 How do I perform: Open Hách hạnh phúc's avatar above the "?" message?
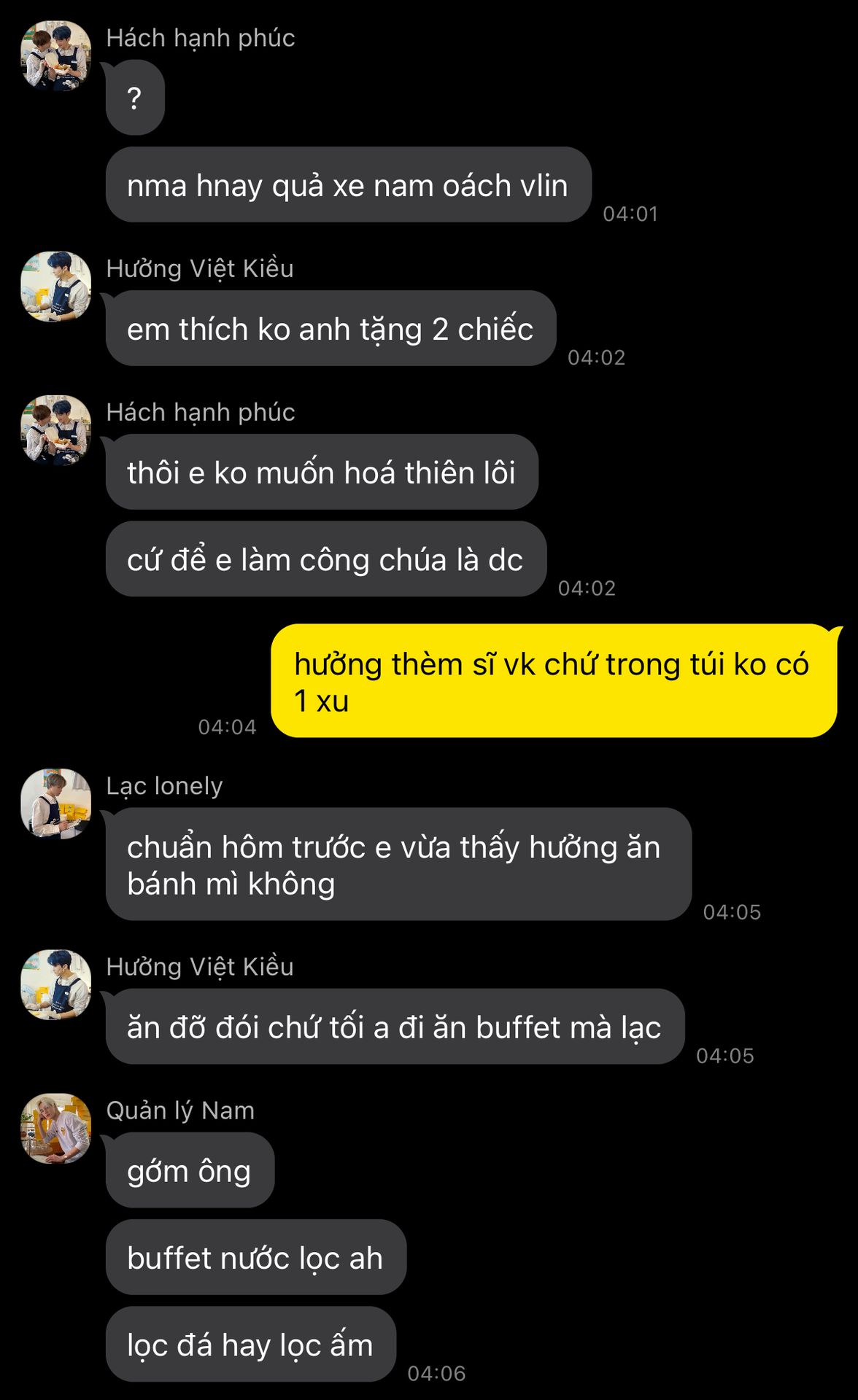coord(56,56)
